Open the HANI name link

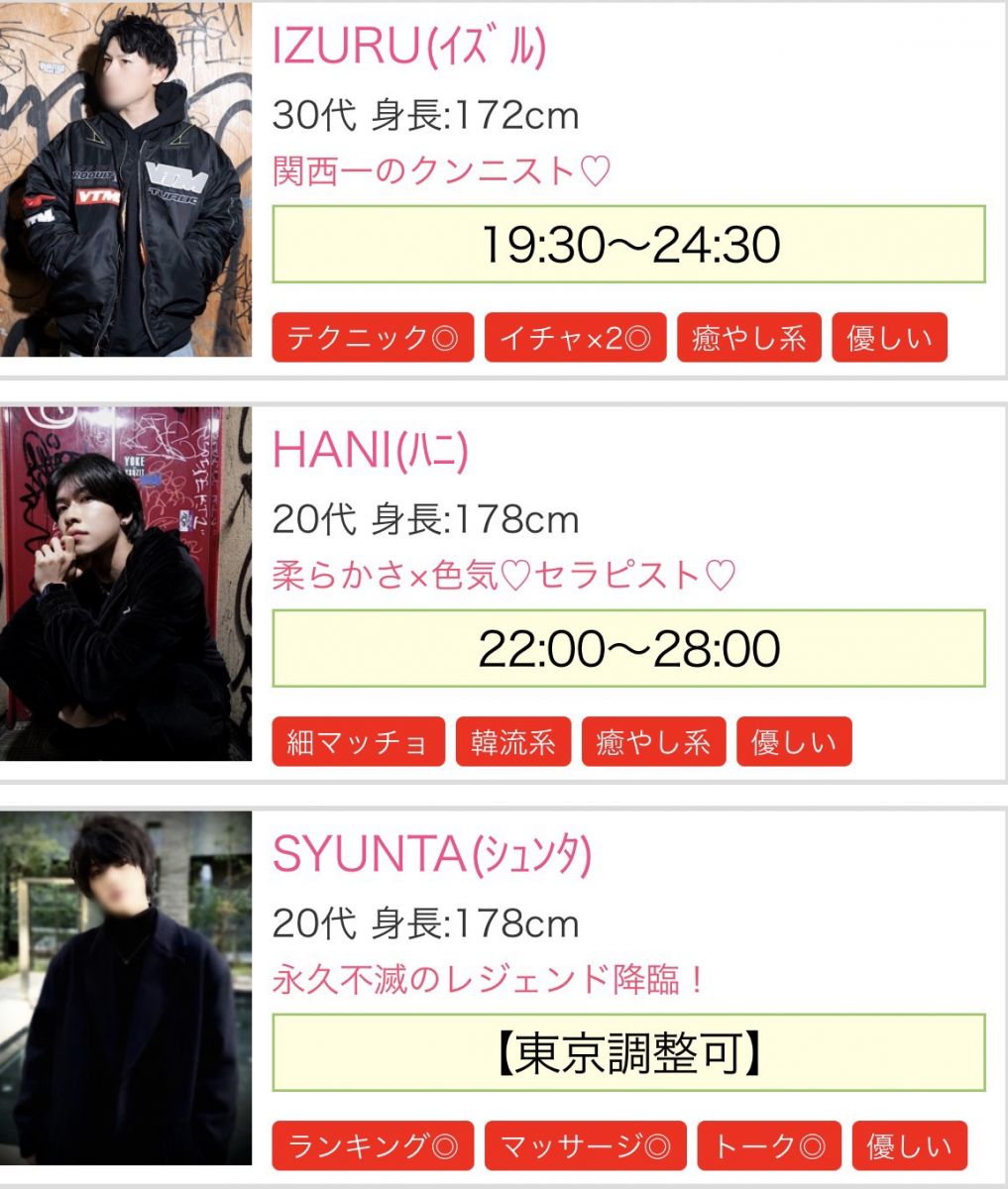pyautogui.click(x=370, y=452)
